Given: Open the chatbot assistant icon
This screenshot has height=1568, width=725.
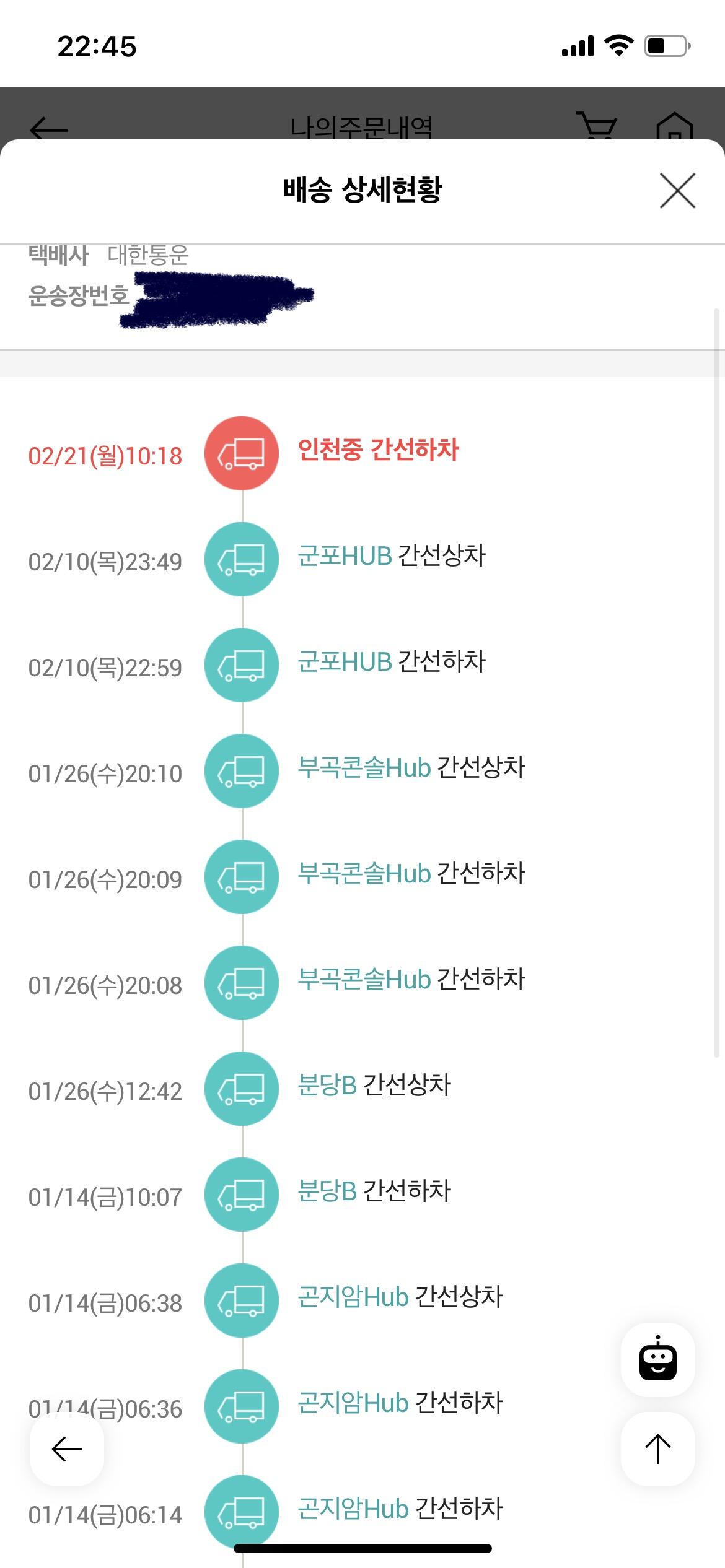Looking at the screenshot, I should point(658,1359).
